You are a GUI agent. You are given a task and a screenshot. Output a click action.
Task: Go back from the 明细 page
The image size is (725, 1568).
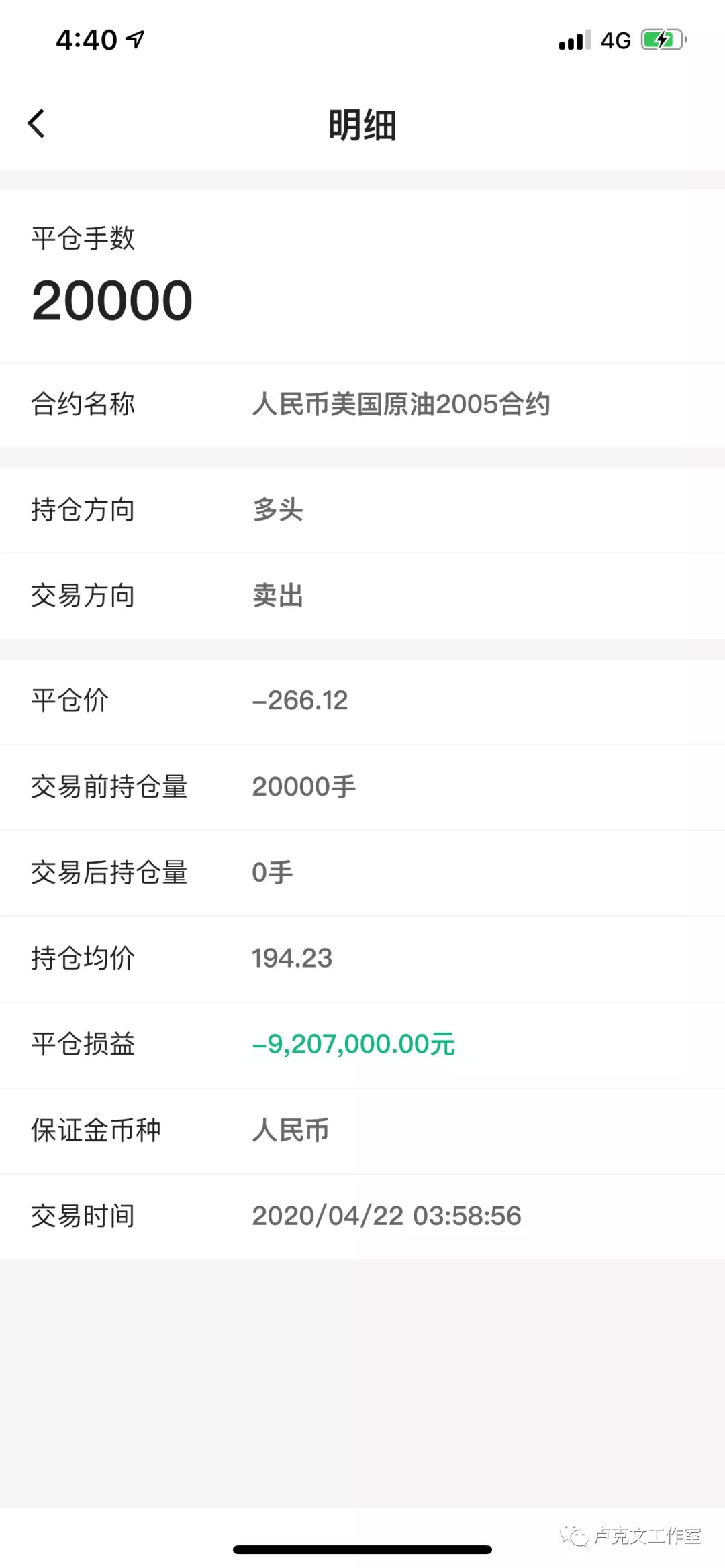coord(37,124)
